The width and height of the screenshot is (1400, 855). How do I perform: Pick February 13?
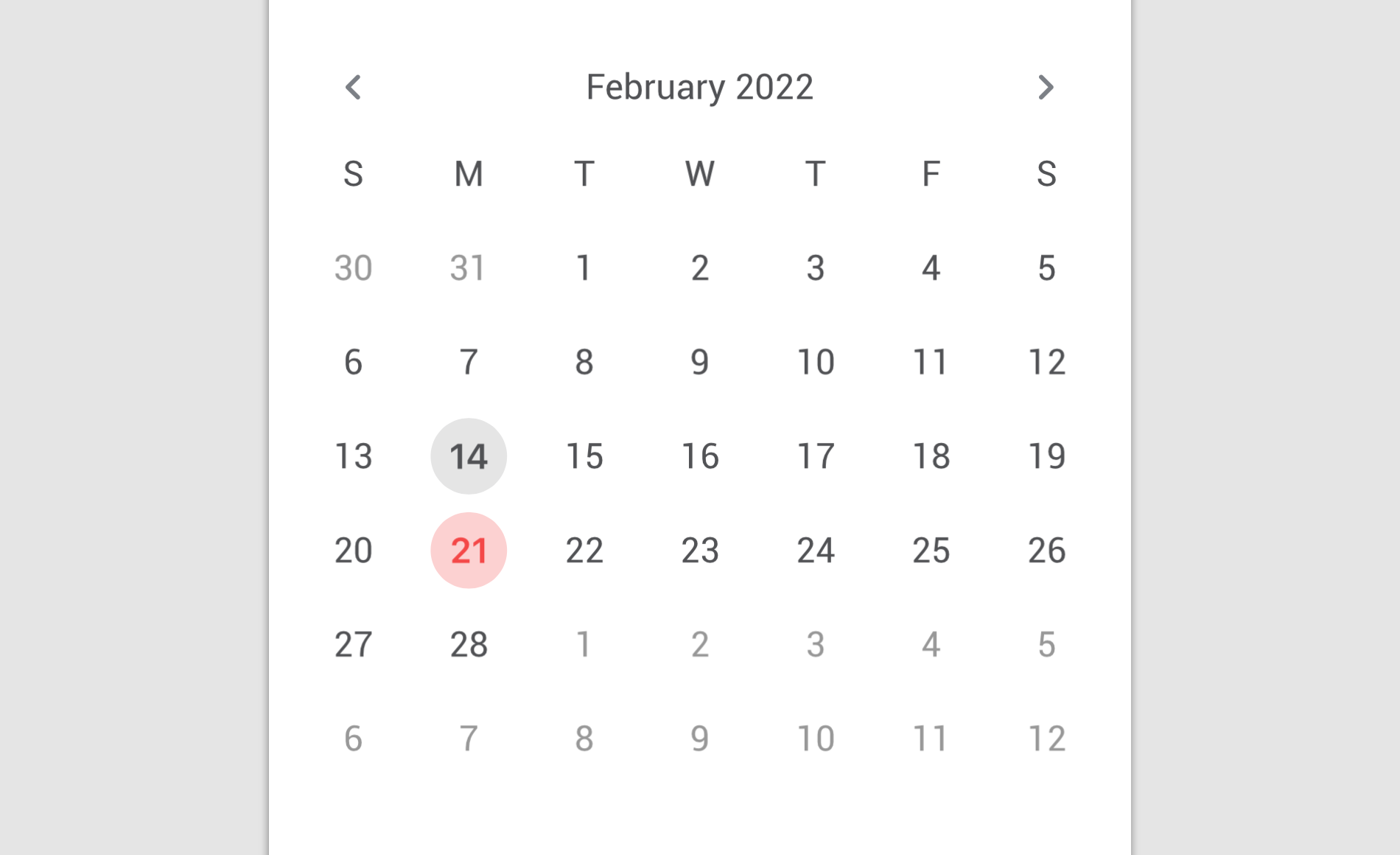click(353, 456)
